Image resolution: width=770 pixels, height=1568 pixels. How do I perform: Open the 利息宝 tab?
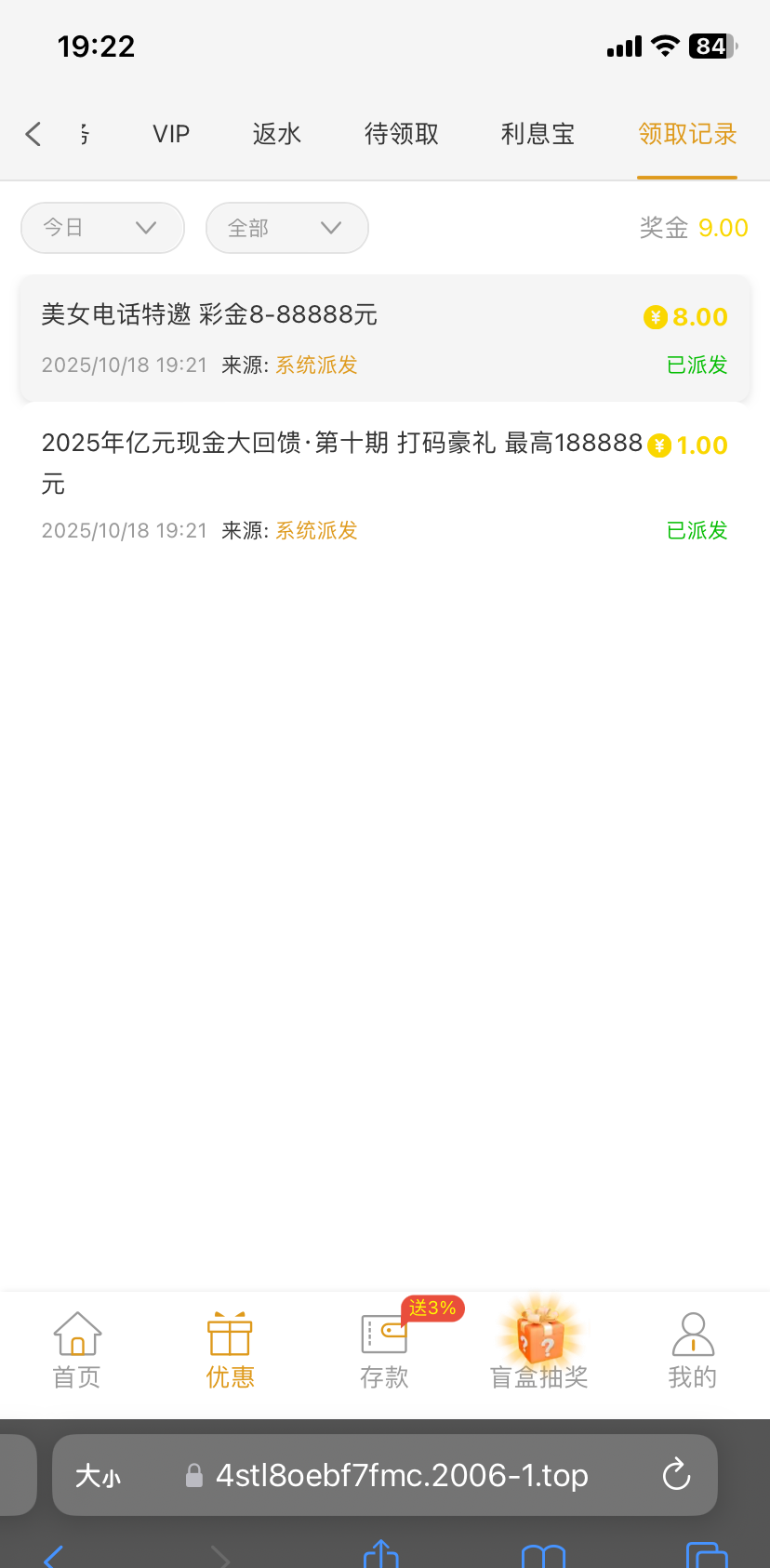coord(538,135)
